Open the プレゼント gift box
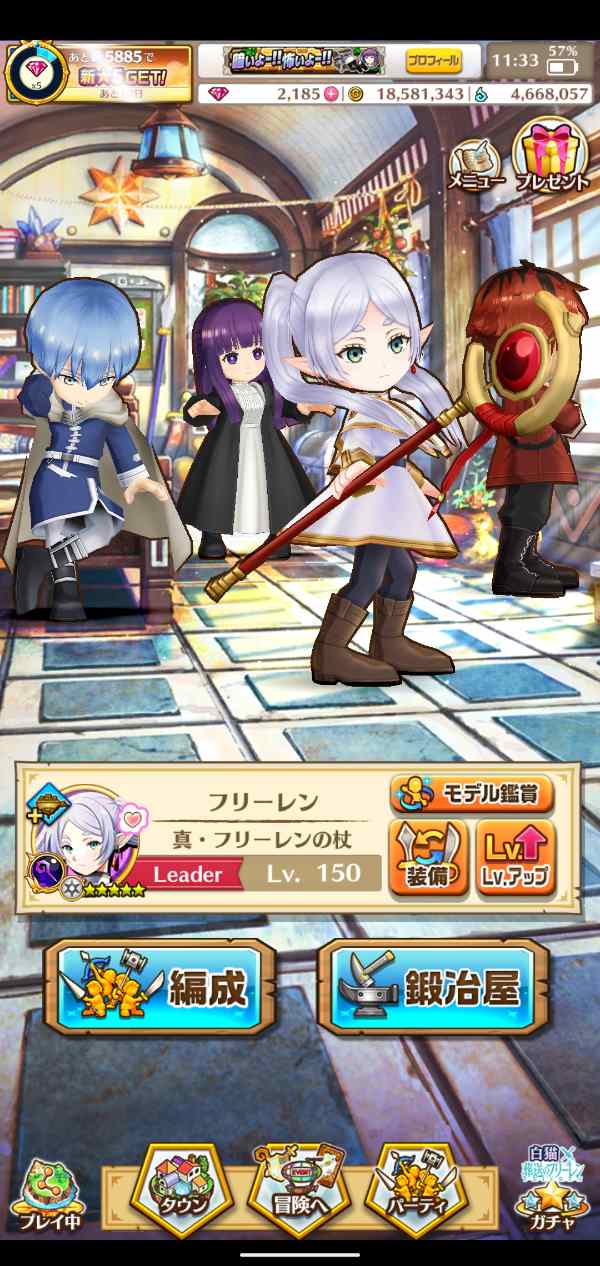This screenshot has height=1266, width=600. [x=551, y=158]
